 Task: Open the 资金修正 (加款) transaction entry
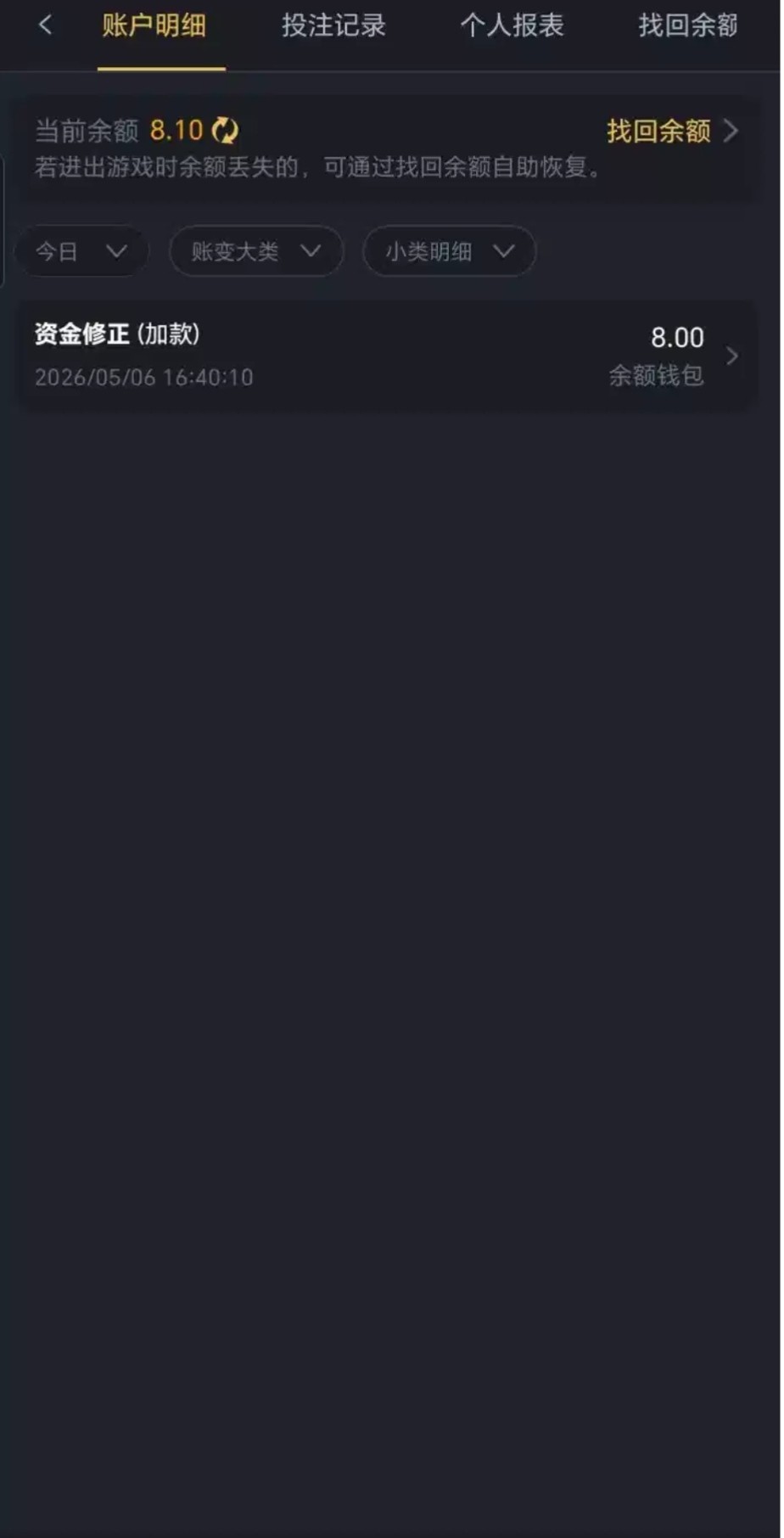tap(387, 356)
